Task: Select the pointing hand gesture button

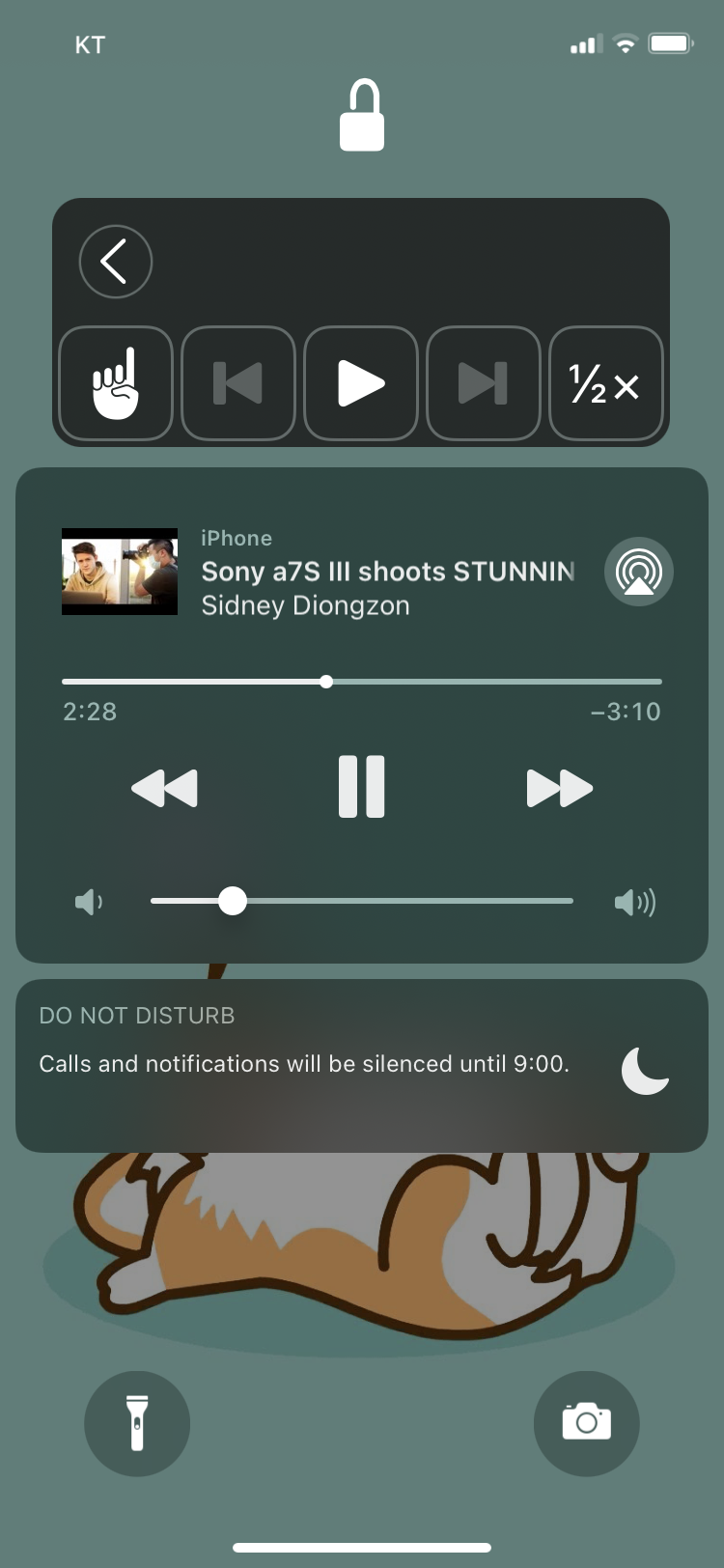Action: [x=116, y=383]
